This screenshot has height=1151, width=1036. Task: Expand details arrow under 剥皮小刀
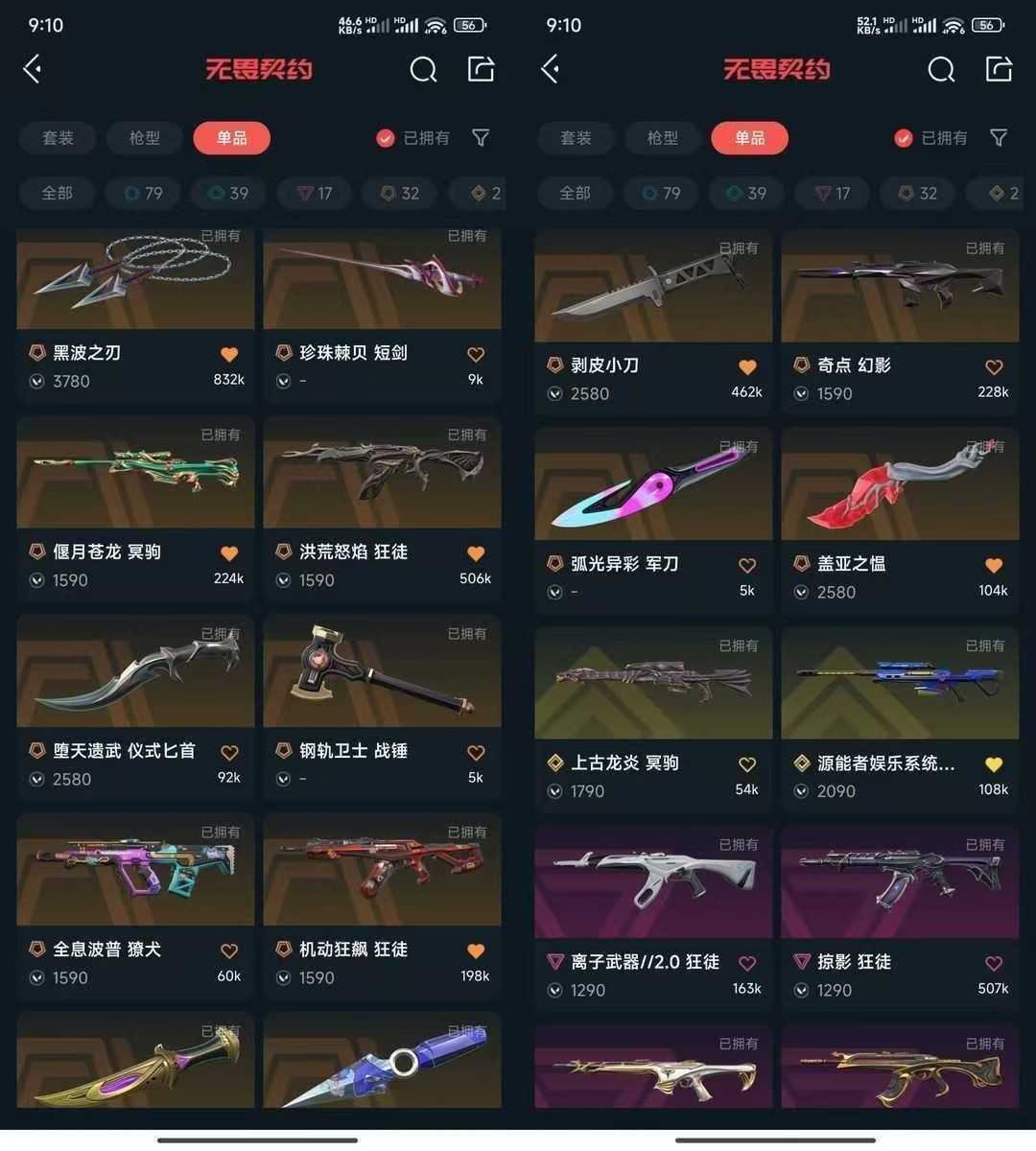pyautogui.click(x=553, y=393)
